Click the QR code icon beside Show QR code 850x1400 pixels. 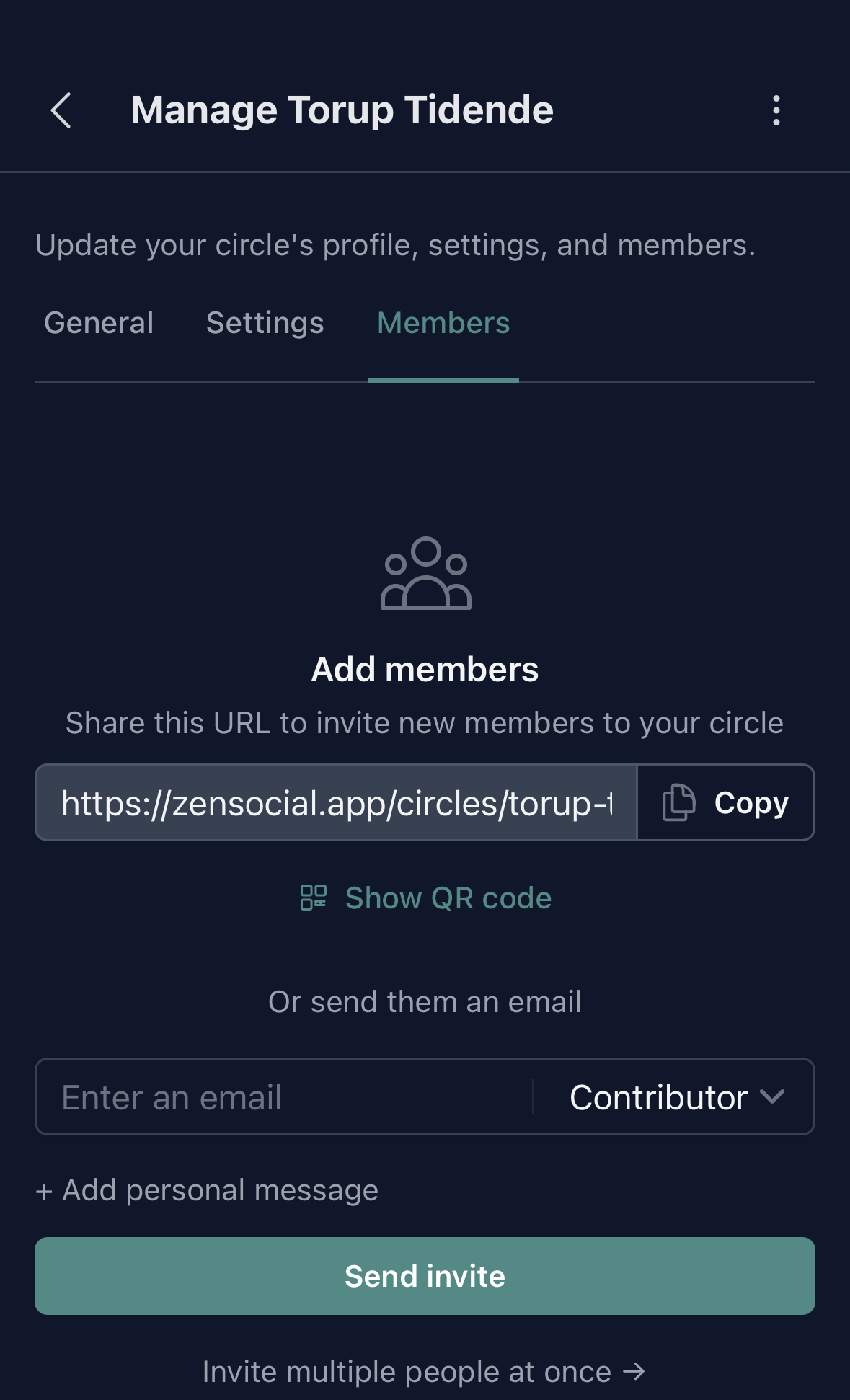tap(313, 898)
